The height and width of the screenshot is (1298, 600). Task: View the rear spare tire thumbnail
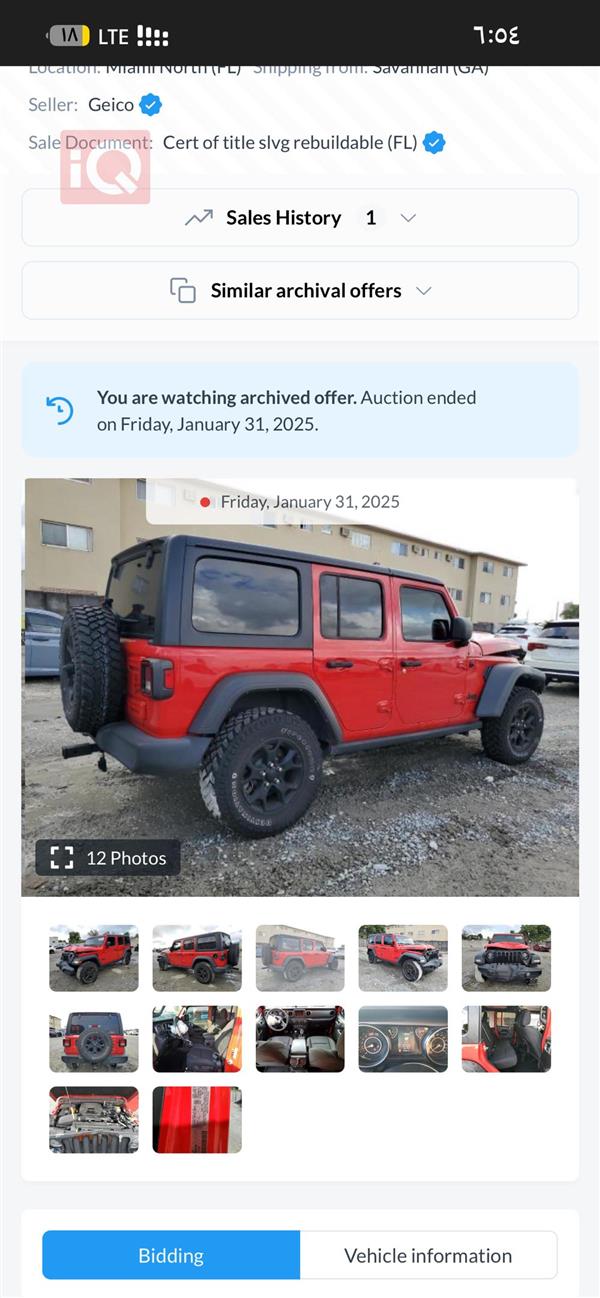[94, 1039]
